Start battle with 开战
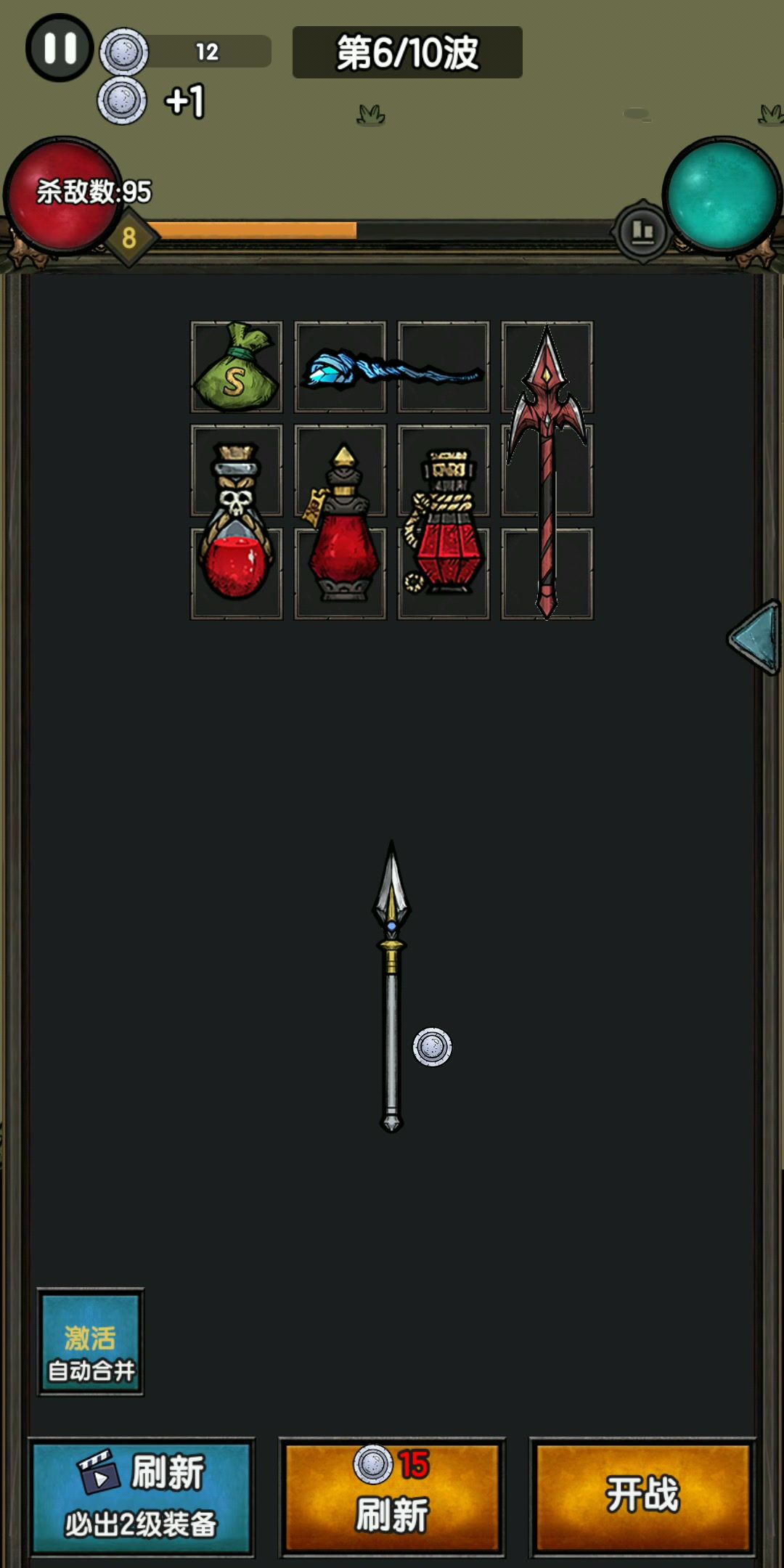The image size is (784, 1568). tap(642, 1497)
